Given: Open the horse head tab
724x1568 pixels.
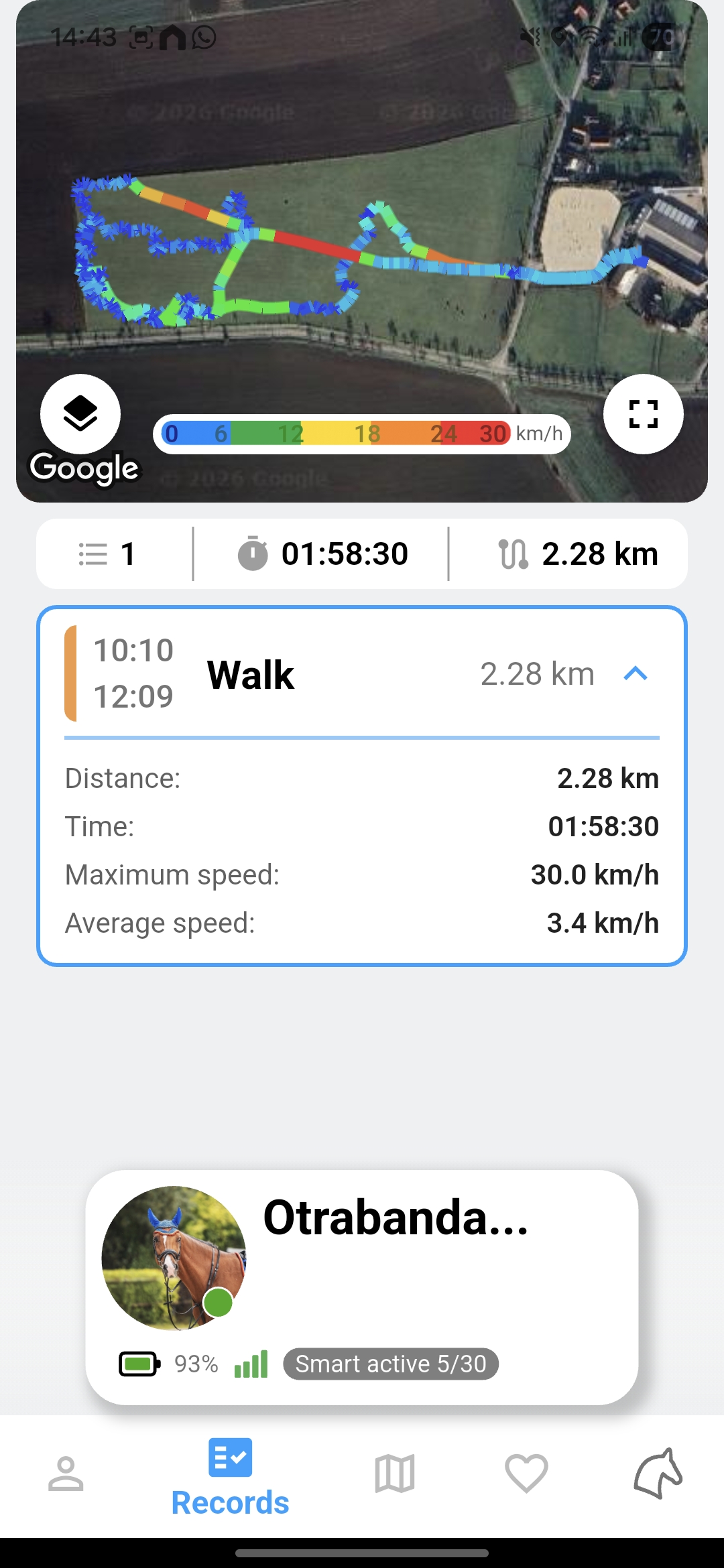Looking at the screenshot, I should pos(658,1474).
